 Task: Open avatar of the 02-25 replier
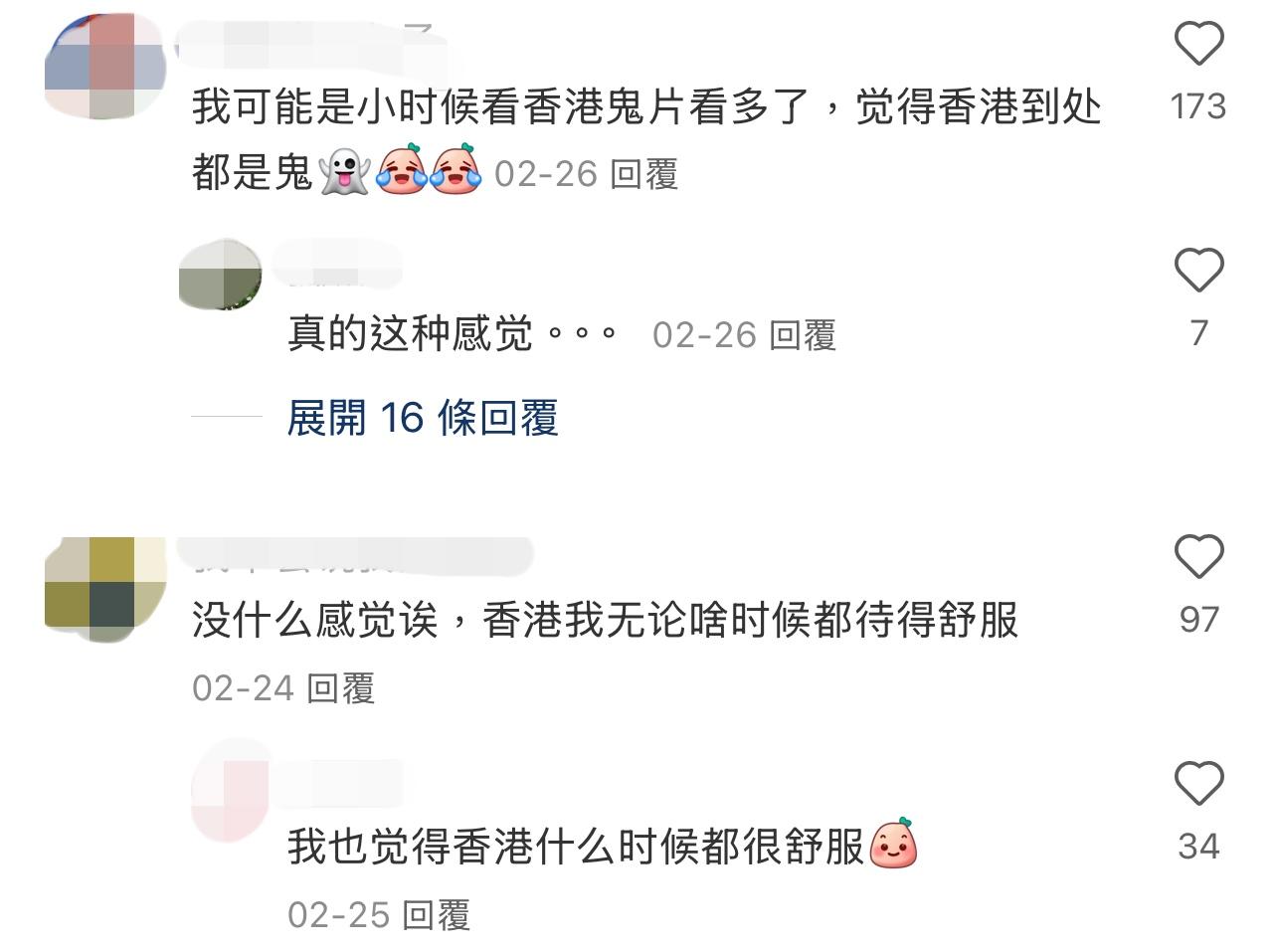(x=230, y=792)
